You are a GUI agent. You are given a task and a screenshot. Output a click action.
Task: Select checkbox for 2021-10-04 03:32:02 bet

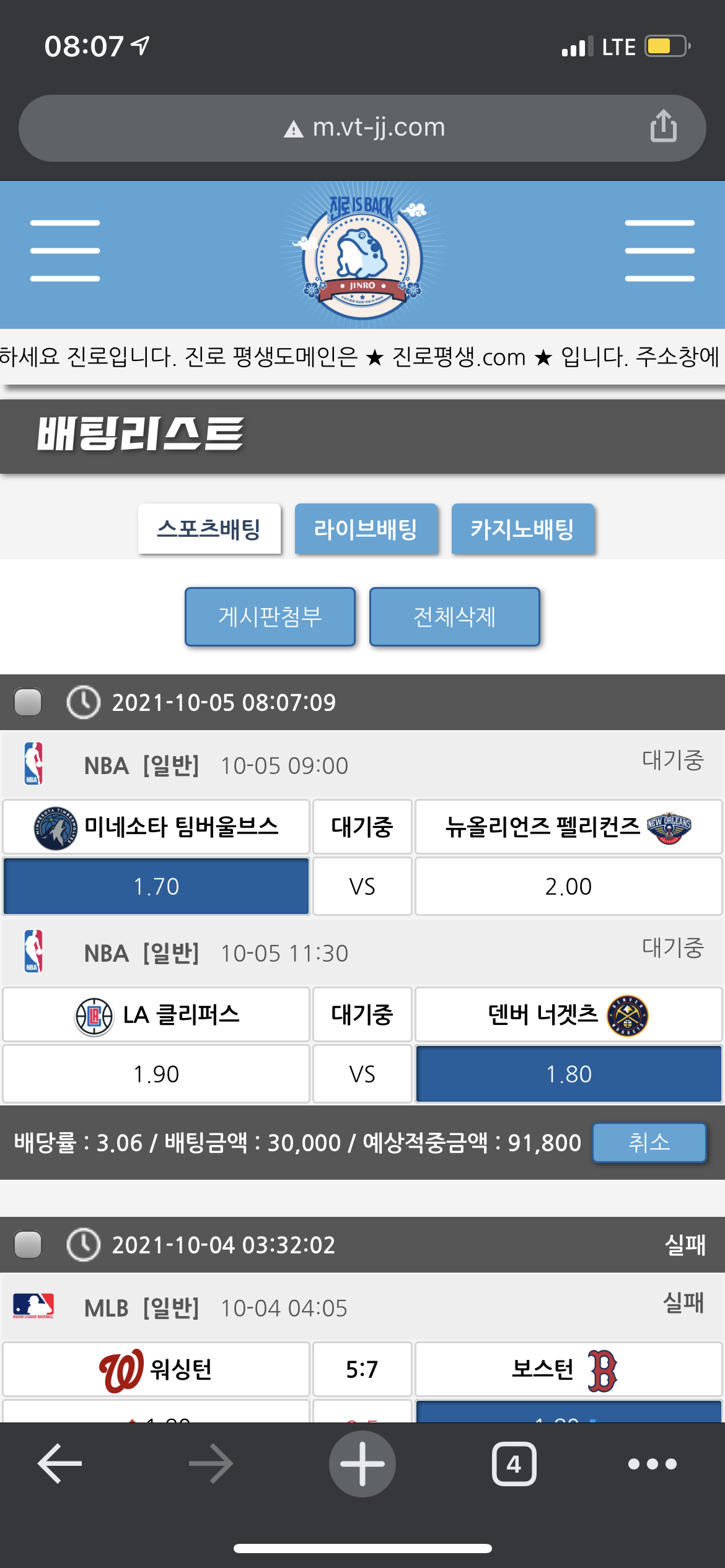pos(28,1245)
